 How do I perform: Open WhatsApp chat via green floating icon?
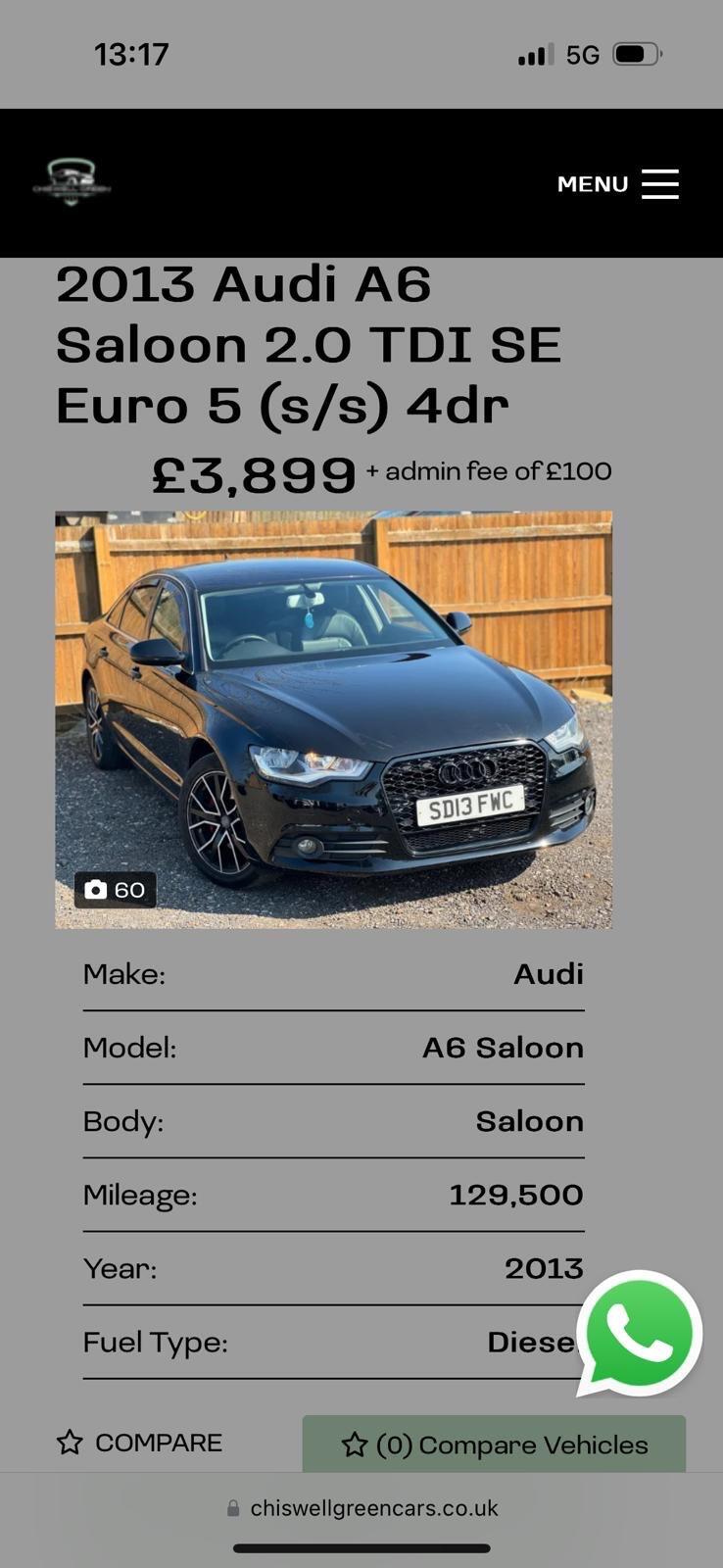[640, 1333]
